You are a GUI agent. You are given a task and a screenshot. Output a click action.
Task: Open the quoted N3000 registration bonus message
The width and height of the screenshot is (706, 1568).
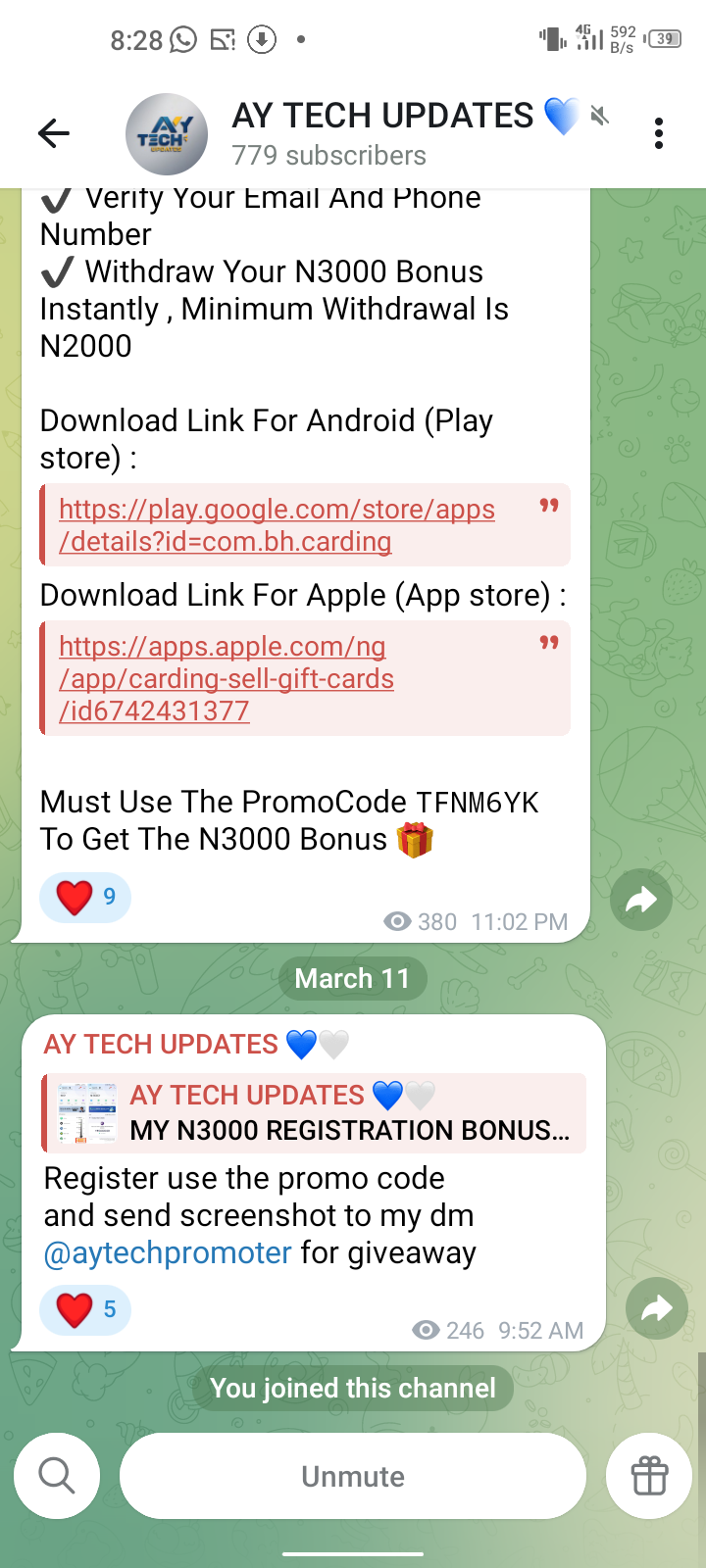tap(314, 1113)
